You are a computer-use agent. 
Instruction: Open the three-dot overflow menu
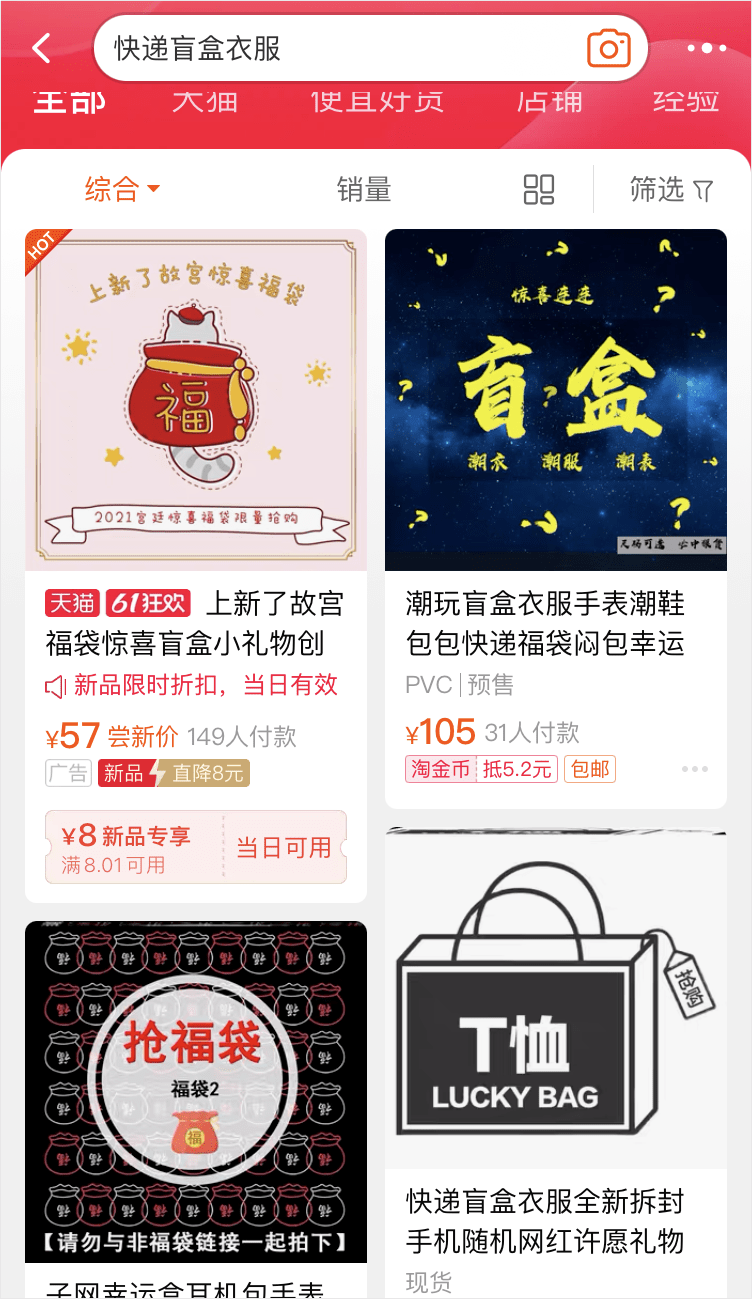point(707,48)
